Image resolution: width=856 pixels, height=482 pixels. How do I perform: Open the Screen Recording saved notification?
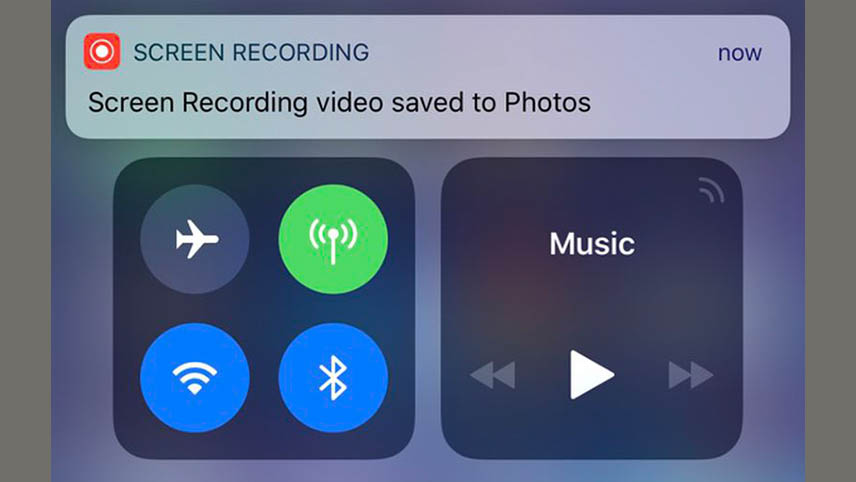pyautogui.click(x=427, y=78)
